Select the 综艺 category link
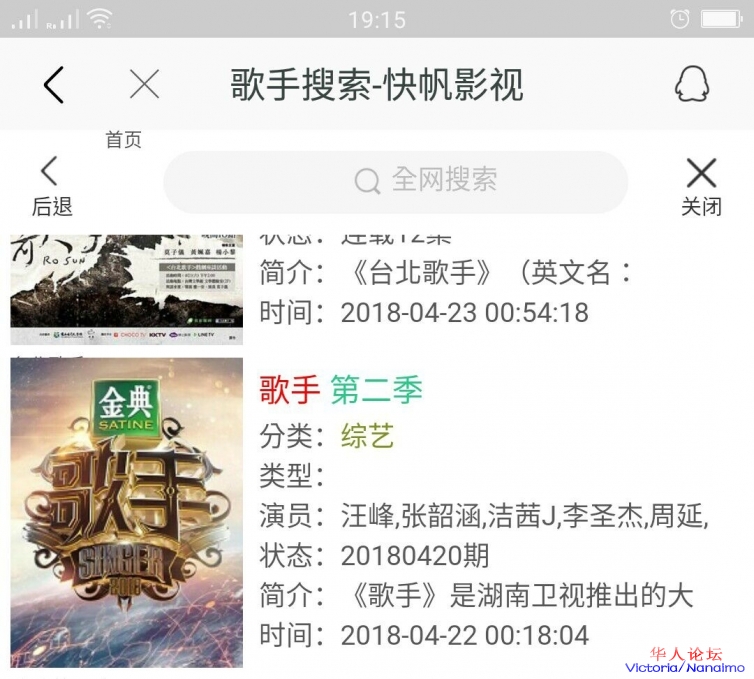754x679 pixels. 367,436
